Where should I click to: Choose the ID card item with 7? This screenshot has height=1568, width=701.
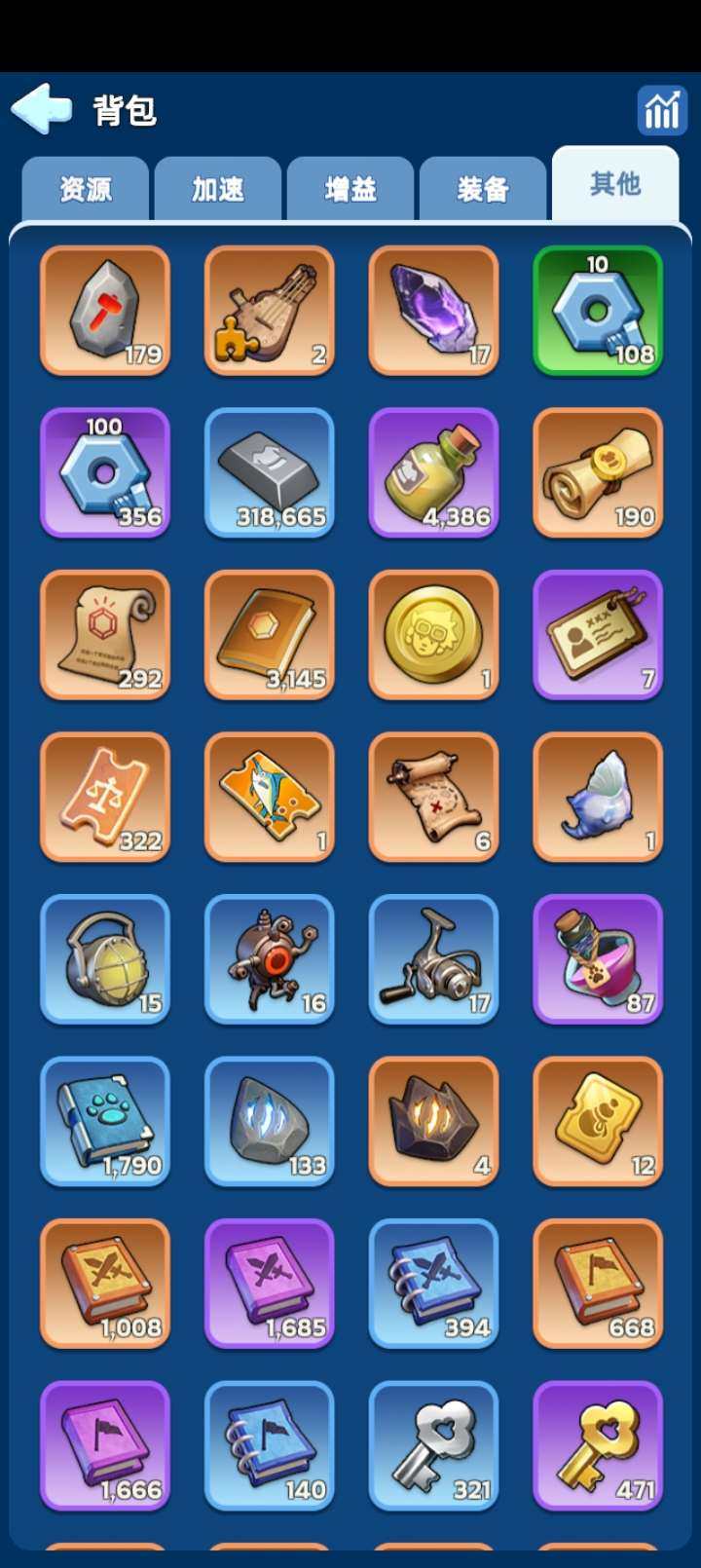pos(598,635)
